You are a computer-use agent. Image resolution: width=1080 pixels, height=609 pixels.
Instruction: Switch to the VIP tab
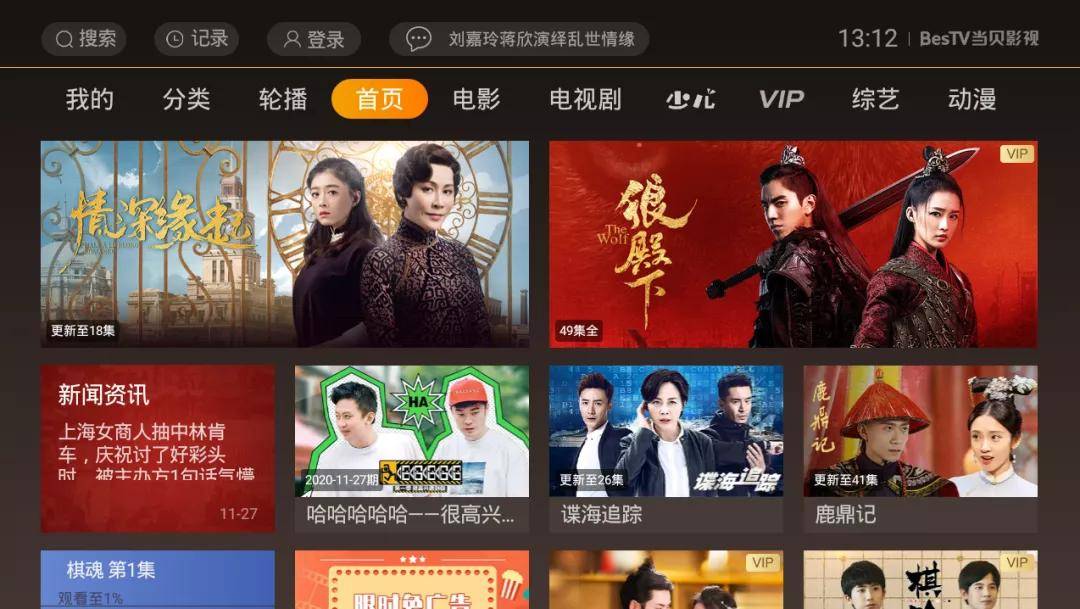pyautogui.click(x=781, y=99)
